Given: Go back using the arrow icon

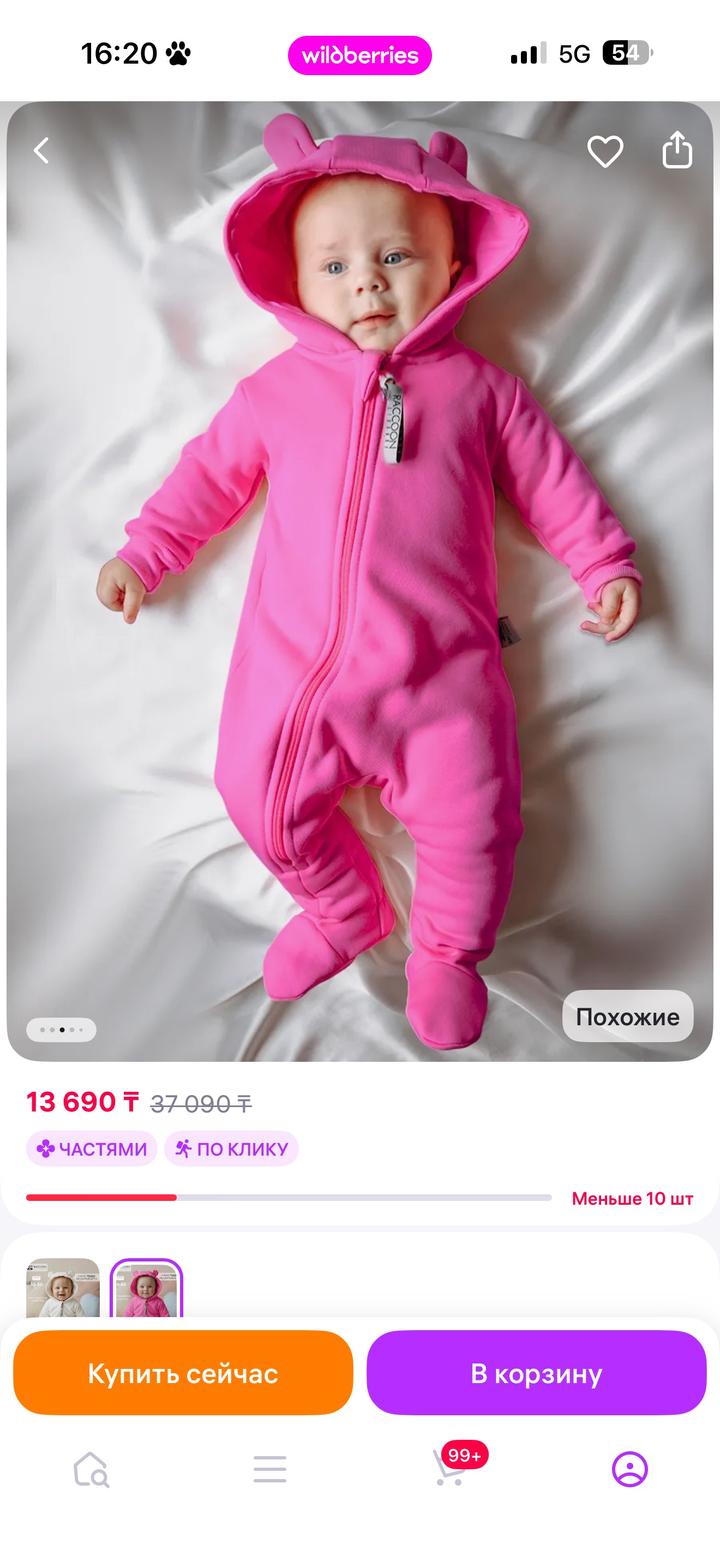Looking at the screenshot, I should pyautogui.click(x=41, y=151).
